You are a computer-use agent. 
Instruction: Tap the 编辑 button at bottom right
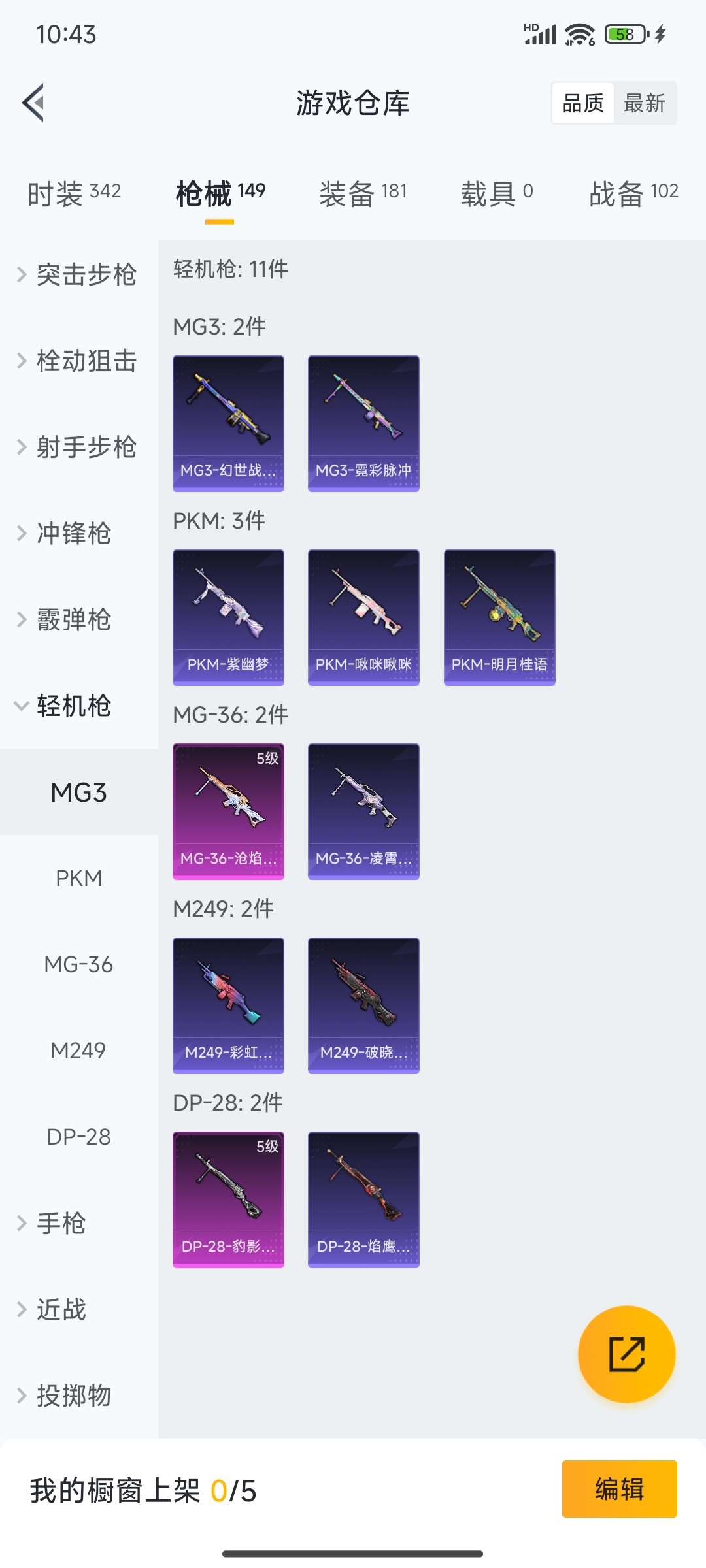(x=618, y=1489)
